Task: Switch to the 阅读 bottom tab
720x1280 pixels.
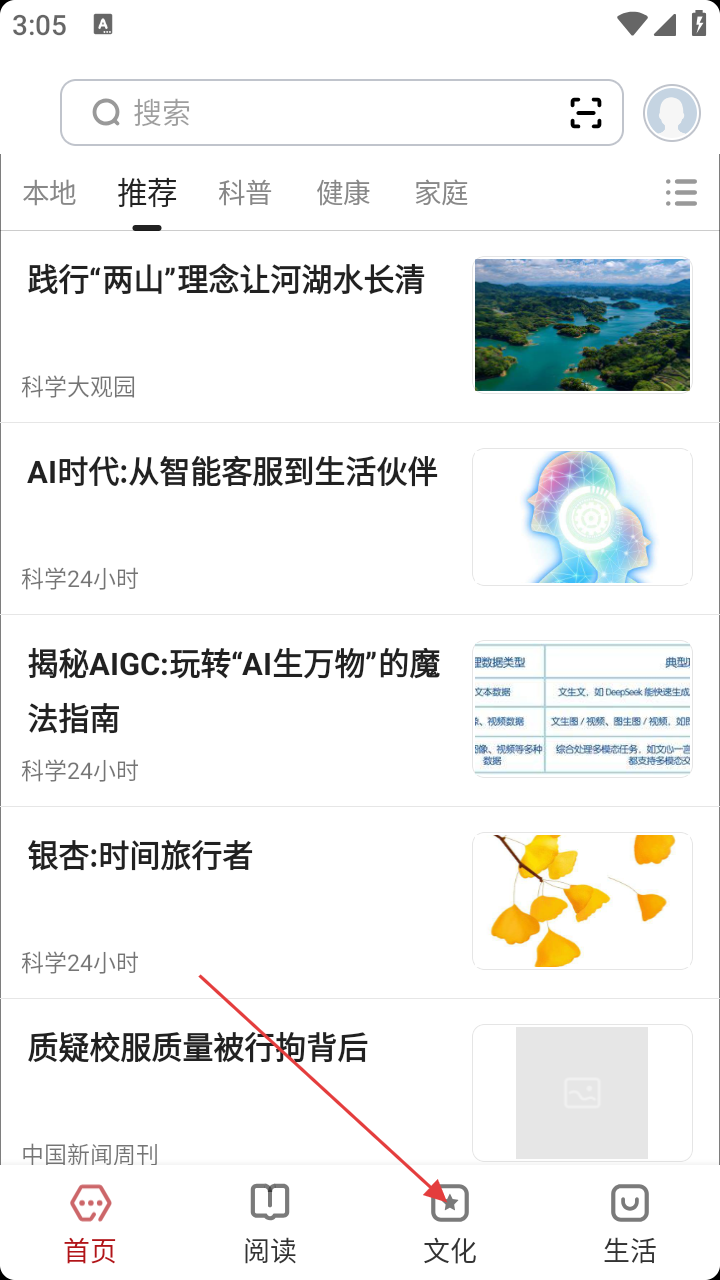Action: tap(270, 1222)
